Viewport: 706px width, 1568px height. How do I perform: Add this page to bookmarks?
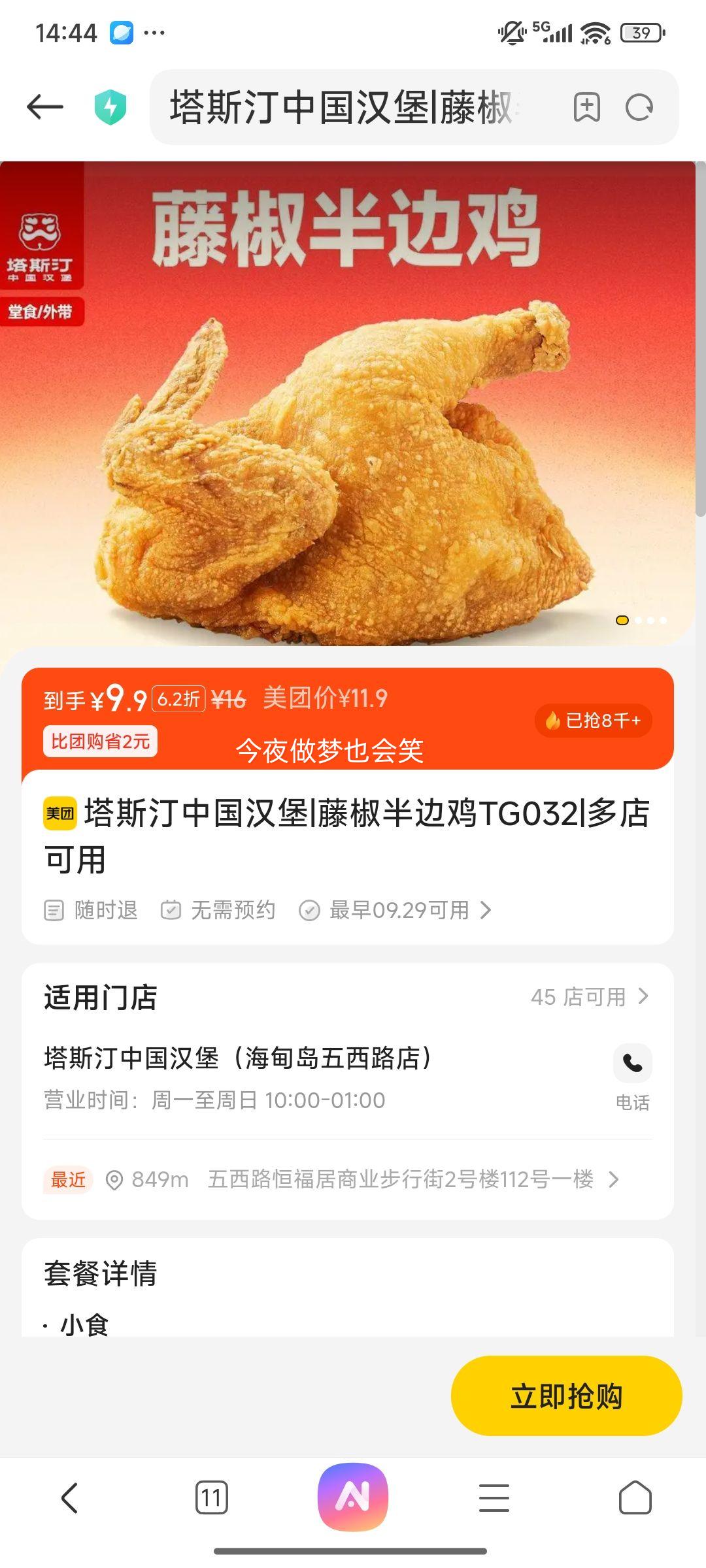tap(586, 107)
